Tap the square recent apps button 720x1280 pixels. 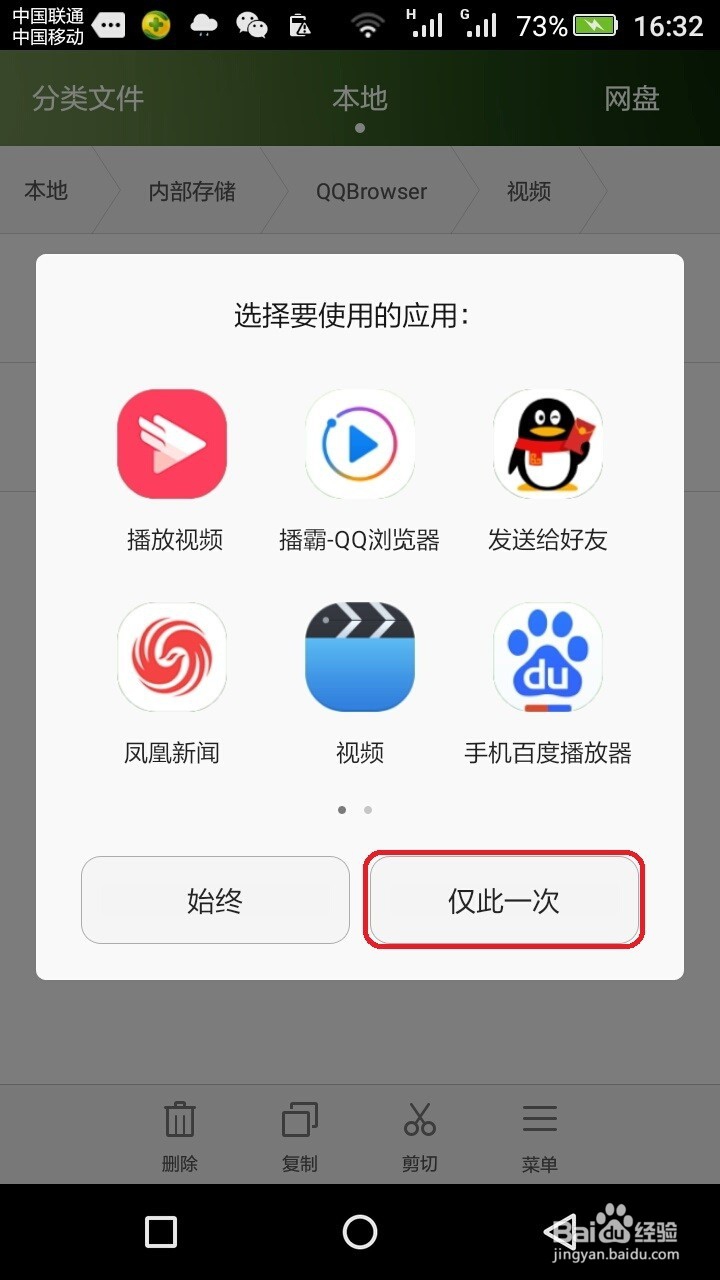click(x=162, y=1232)
